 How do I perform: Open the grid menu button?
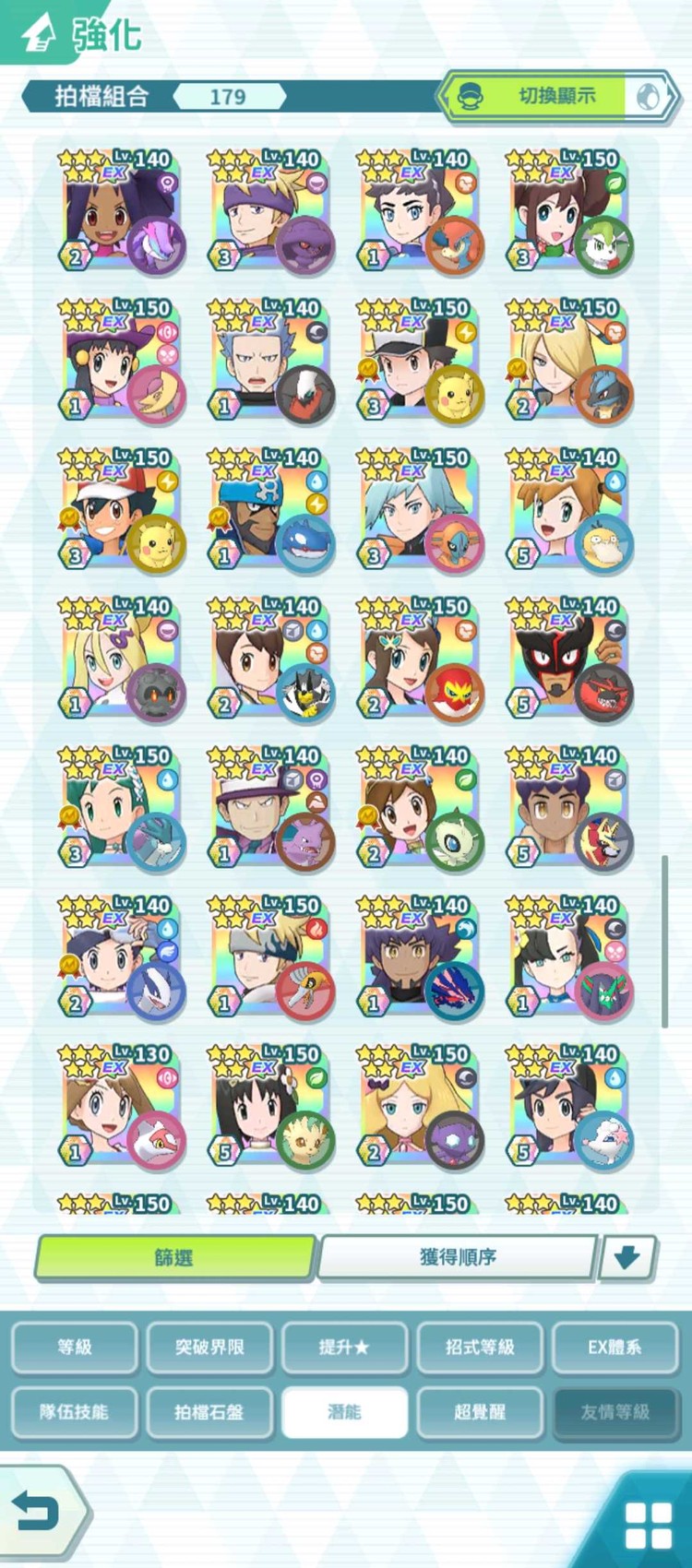tap(648, 1525)
